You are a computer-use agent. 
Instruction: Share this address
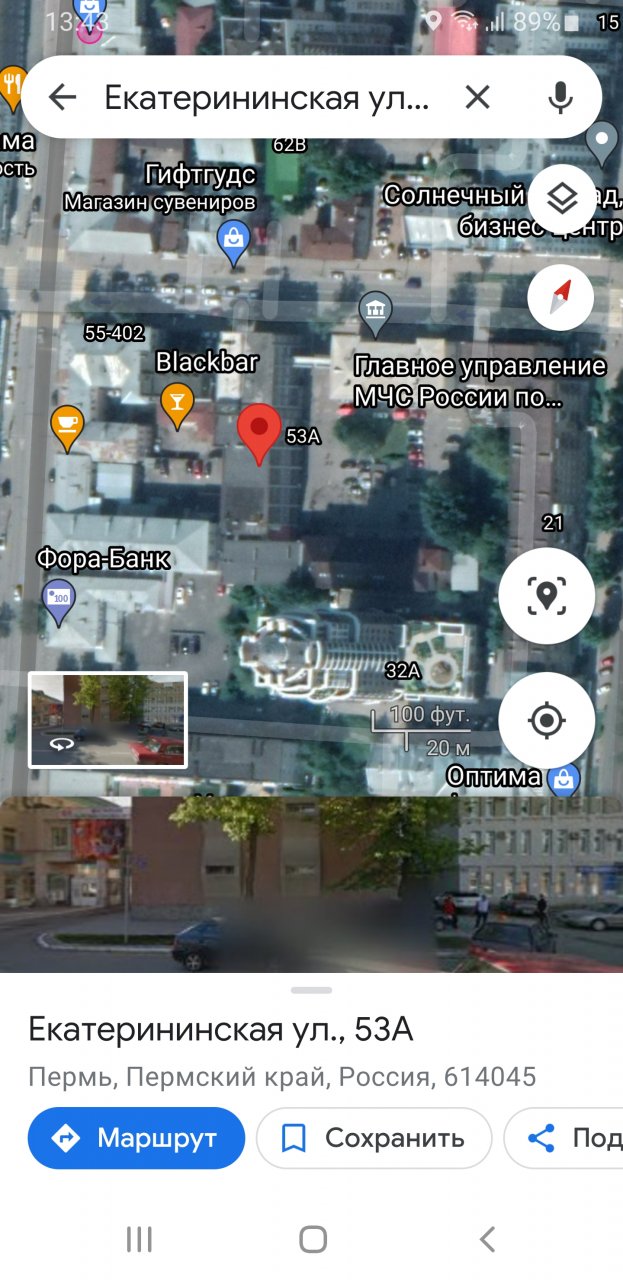pos(570,1138)
